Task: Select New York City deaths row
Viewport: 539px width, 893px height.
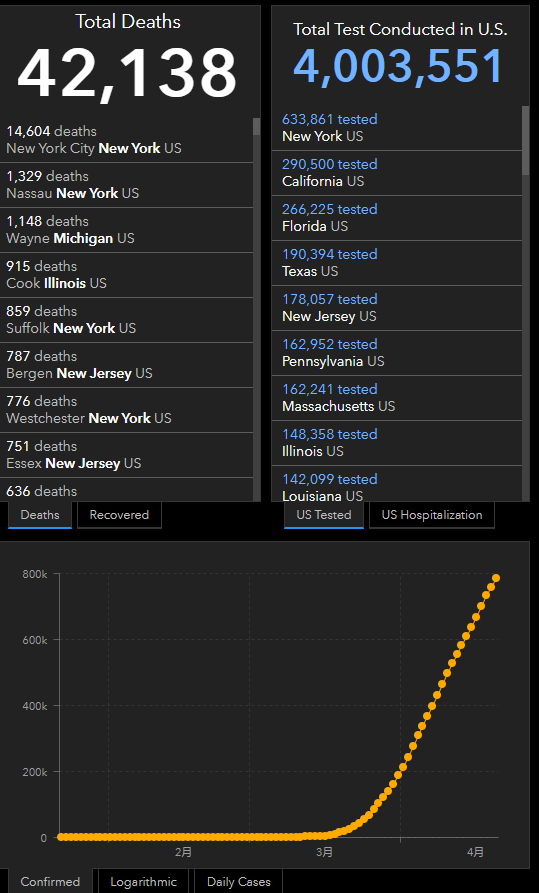Action: (x=126, y=140)
